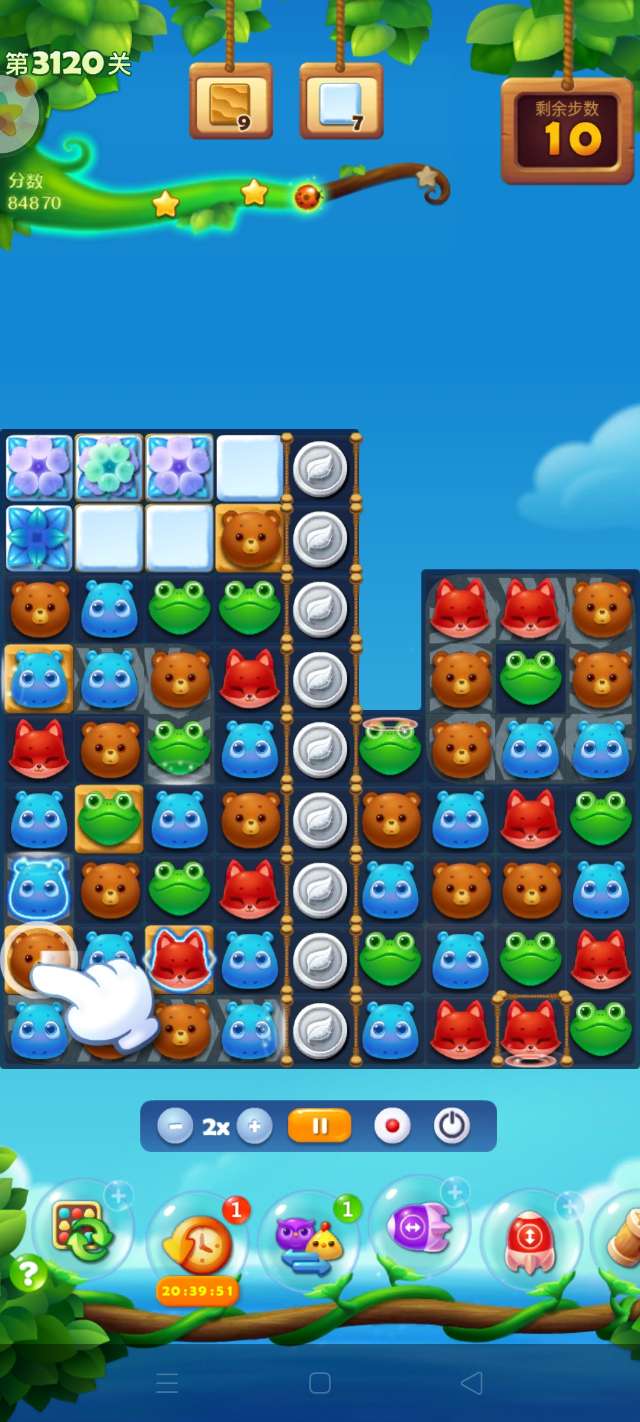Activate the rewind clock booster
The width and height of the screenshot is (640, 1422).
click(x=198, y=1243)
